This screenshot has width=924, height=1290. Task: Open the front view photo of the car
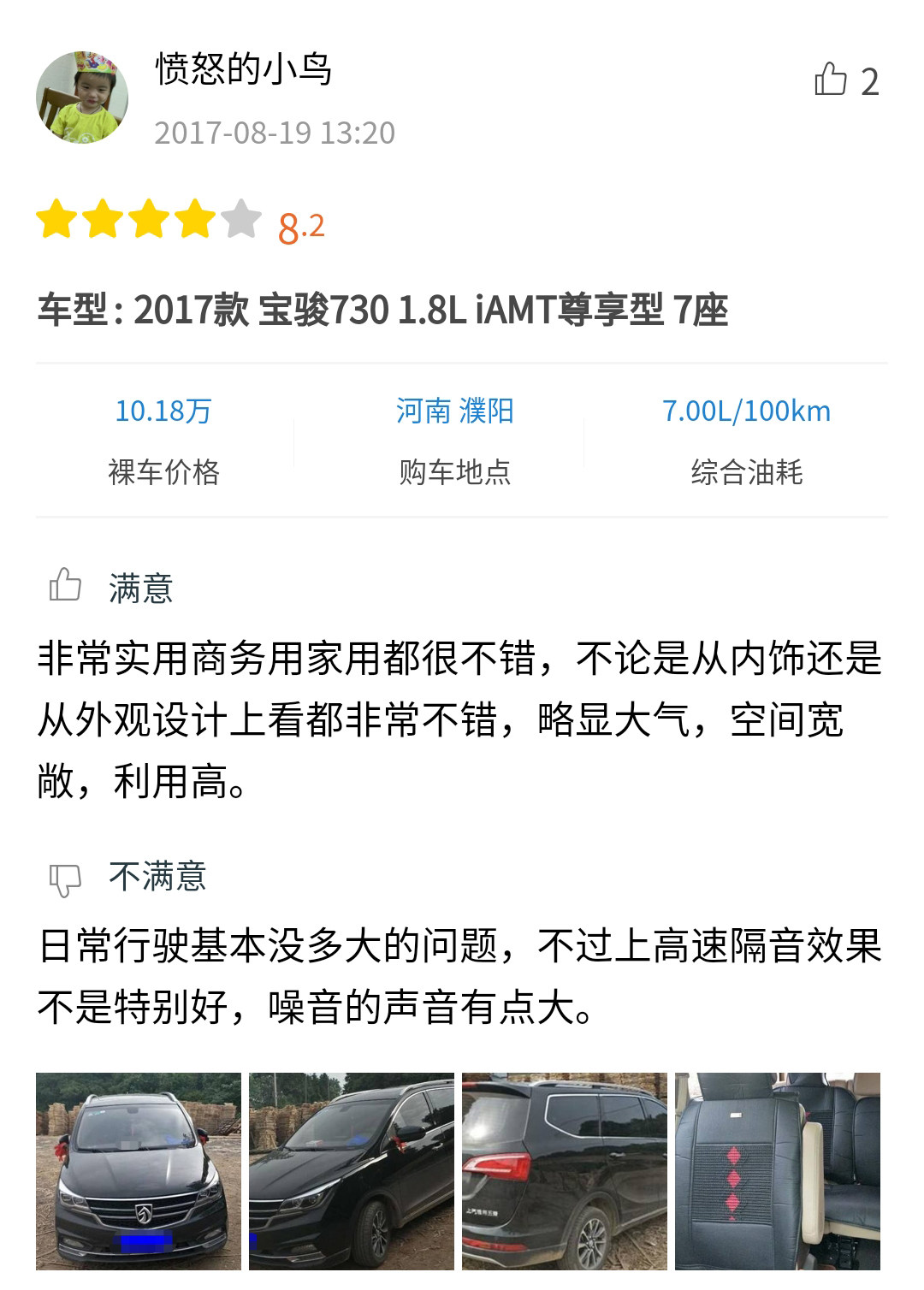(139, 1170)
